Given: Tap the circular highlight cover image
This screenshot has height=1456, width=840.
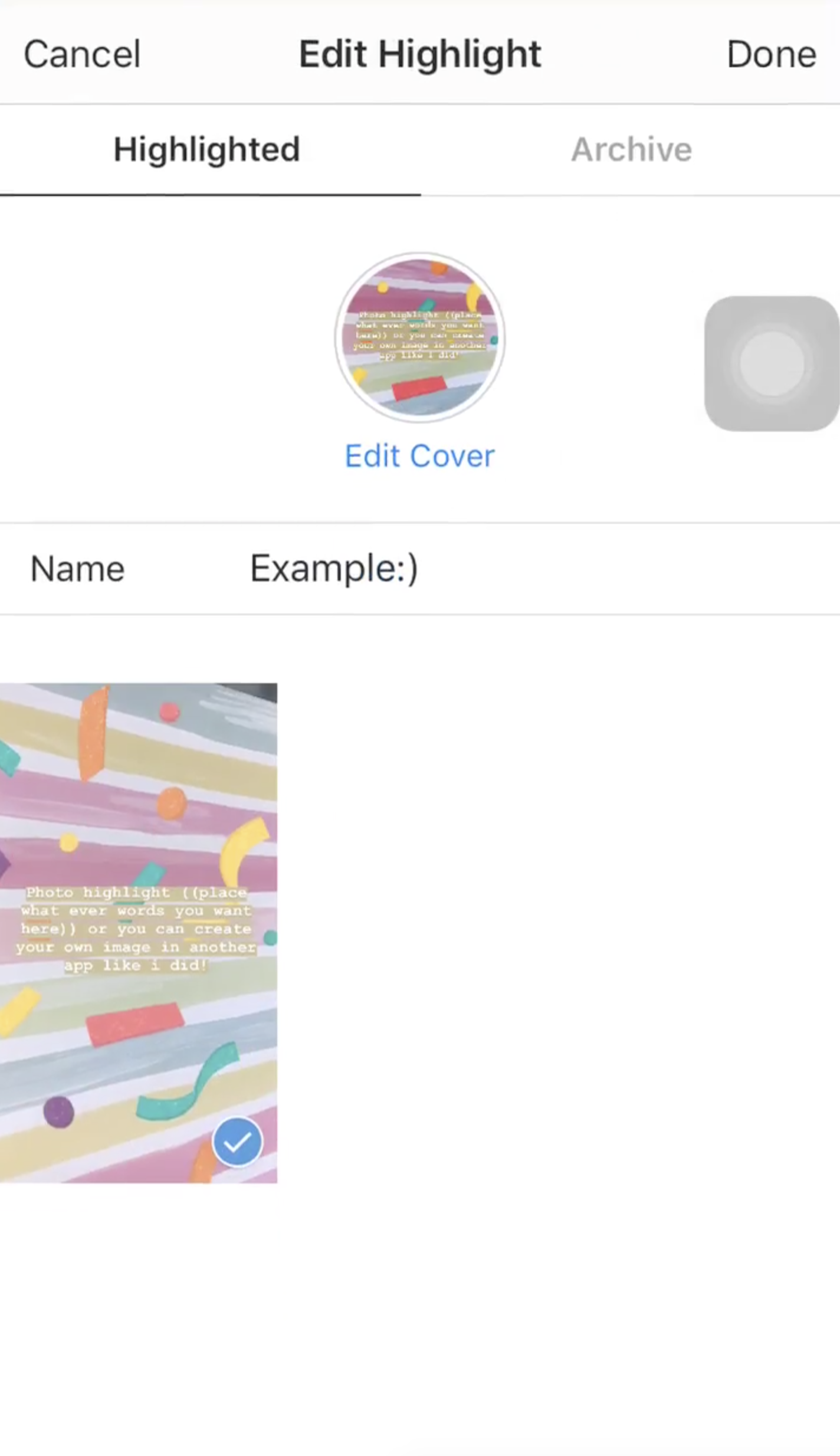Looking at the screenshot, I should (420, 337).
